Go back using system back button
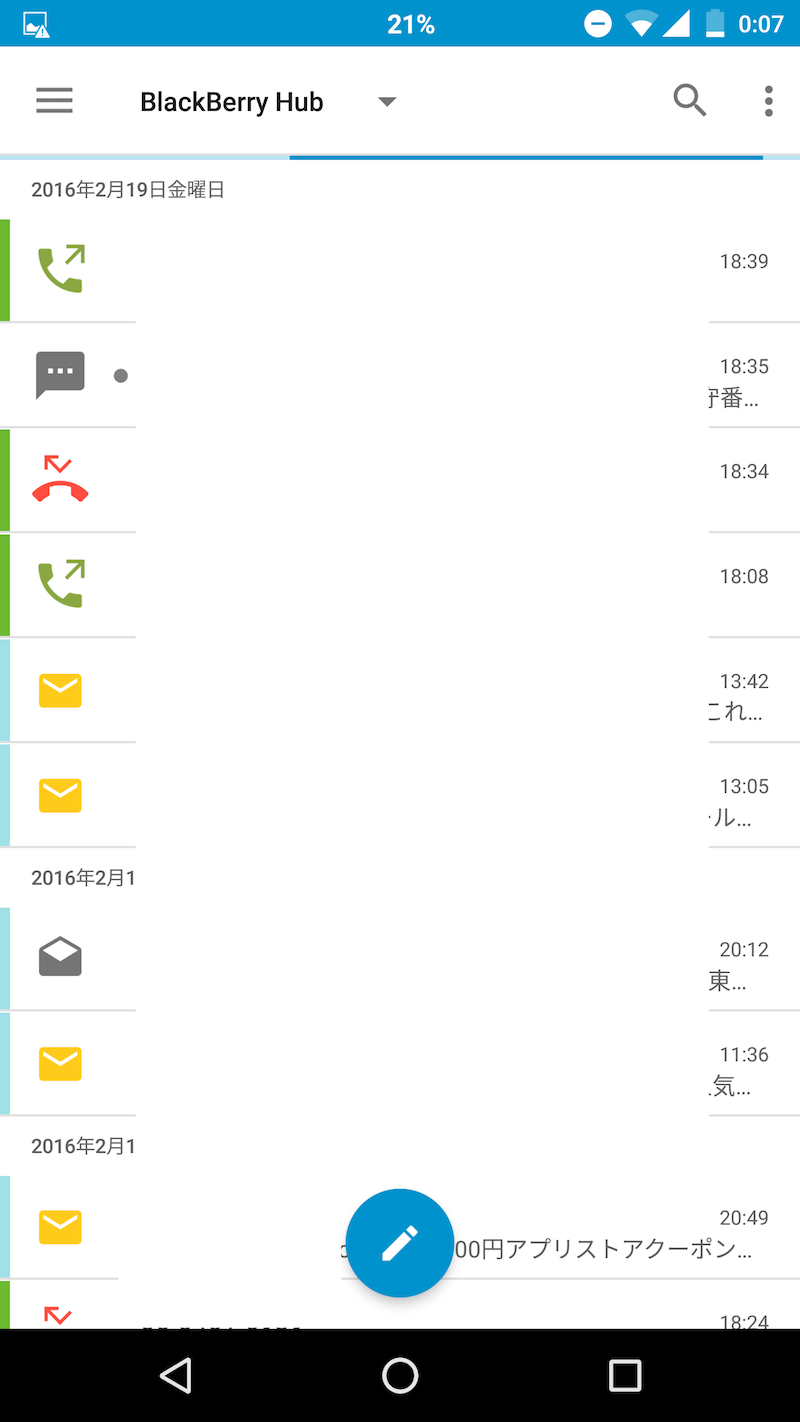Image resolution: width=800 pixels, height=1422 pixels. click(176, 1376)
